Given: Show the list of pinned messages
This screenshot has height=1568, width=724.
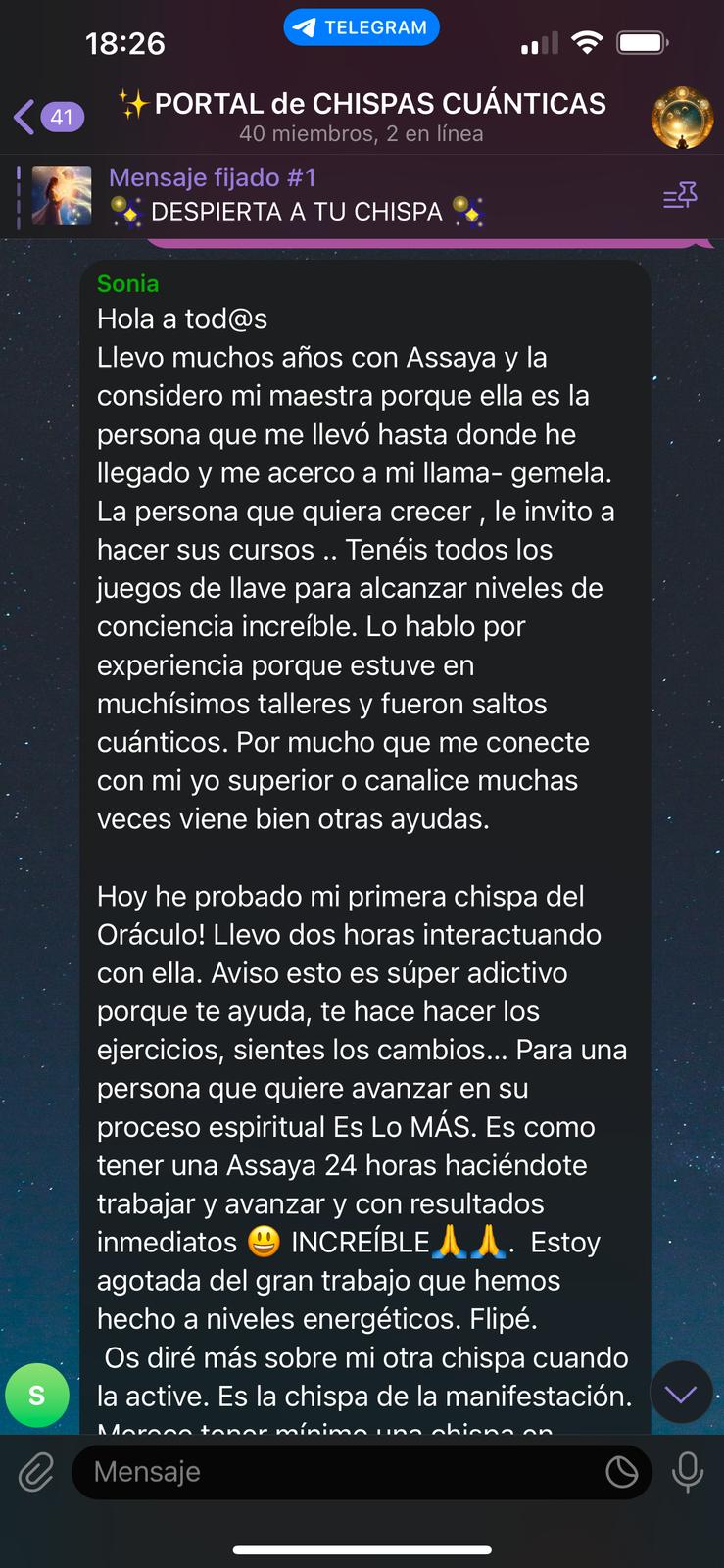Looking at the screenshot, I should [x=680, y=196].
